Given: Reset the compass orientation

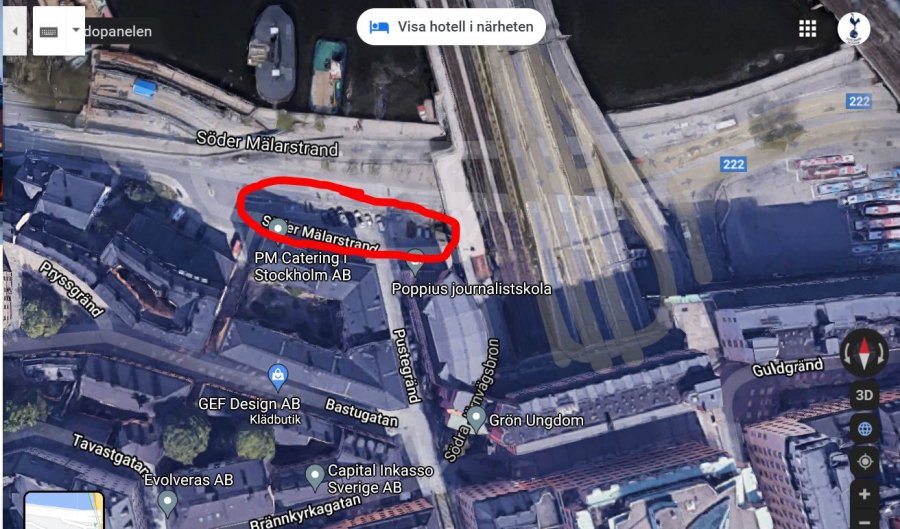Looking at the screenshot, I should click(864, 352).
